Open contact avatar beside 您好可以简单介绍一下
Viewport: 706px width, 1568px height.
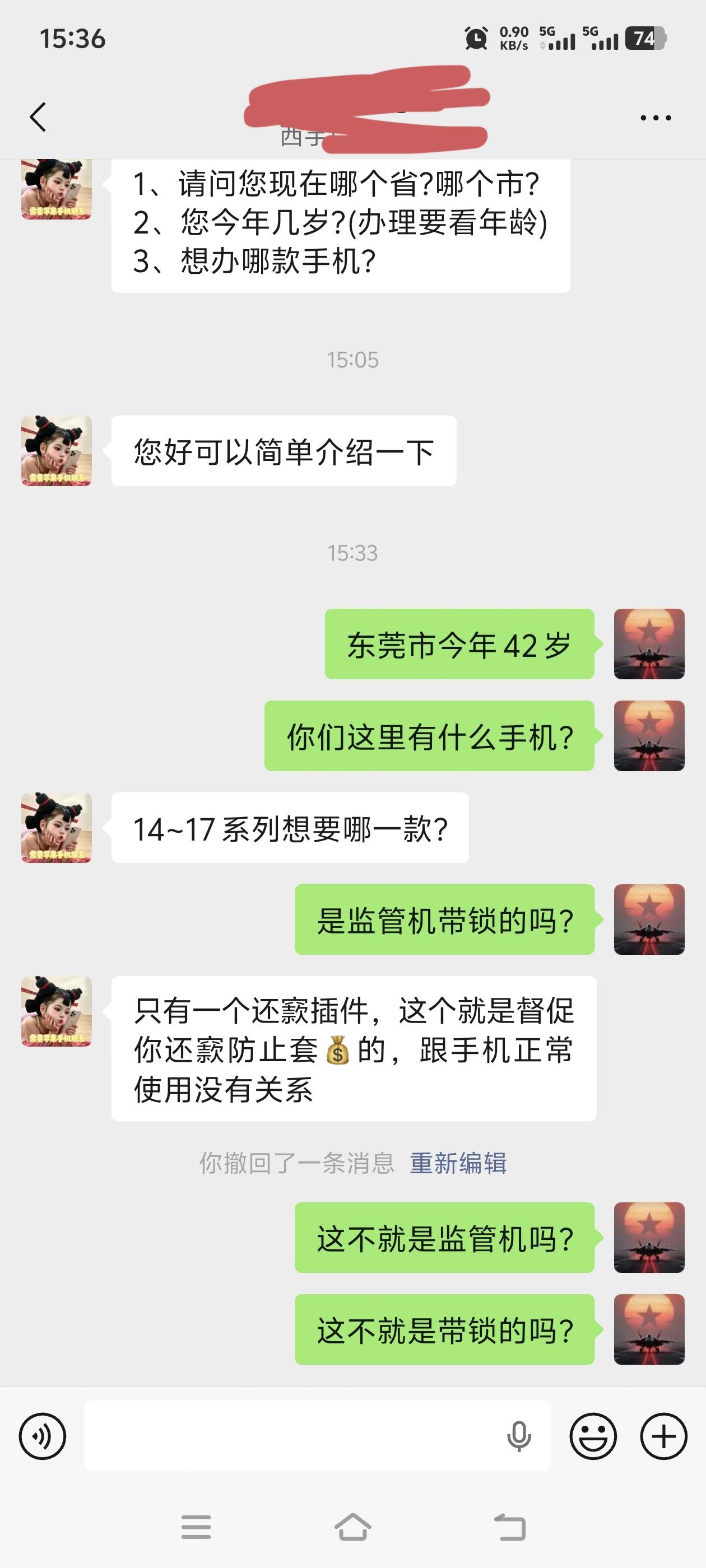coord(57,450)
